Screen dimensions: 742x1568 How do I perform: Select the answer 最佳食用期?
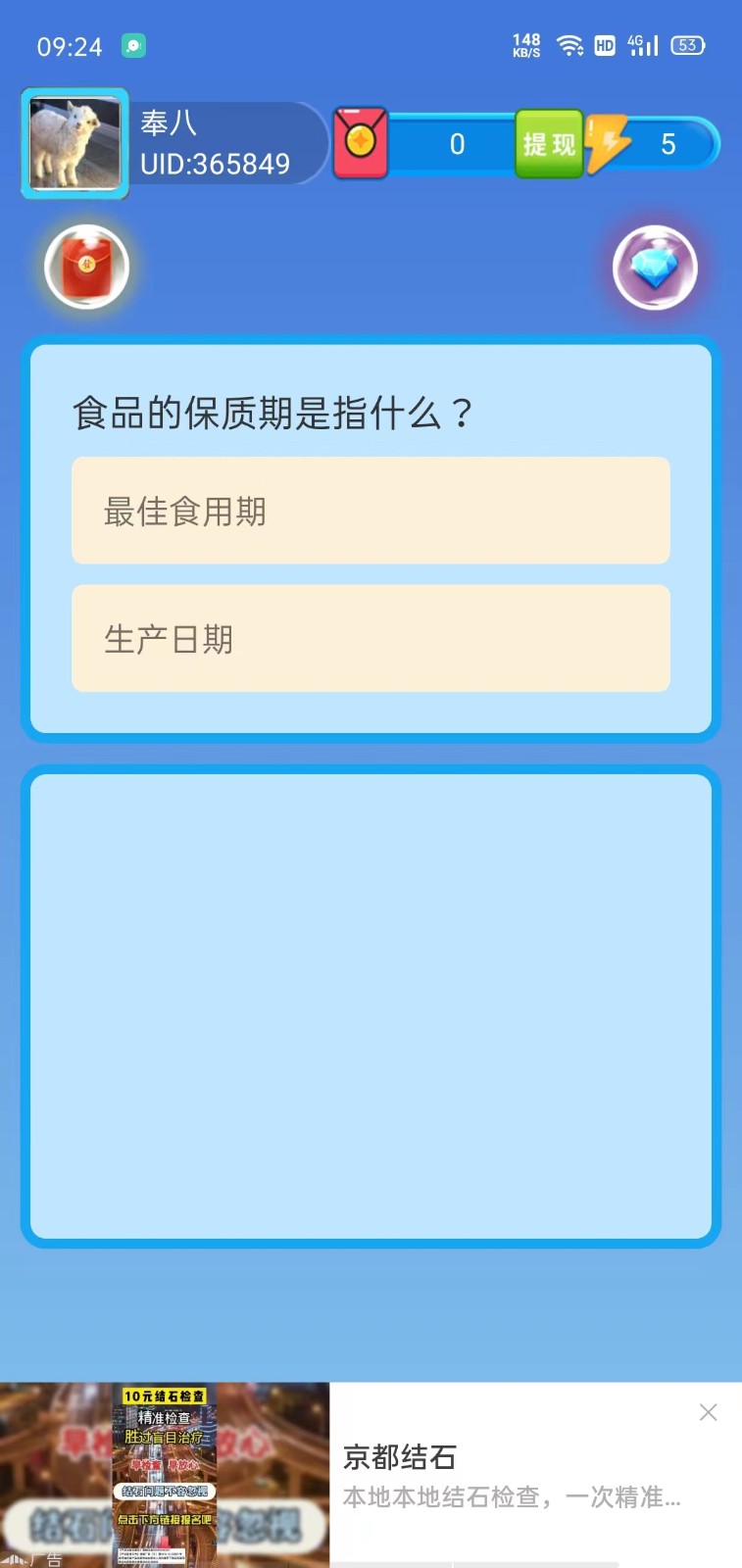pos(371,511)
